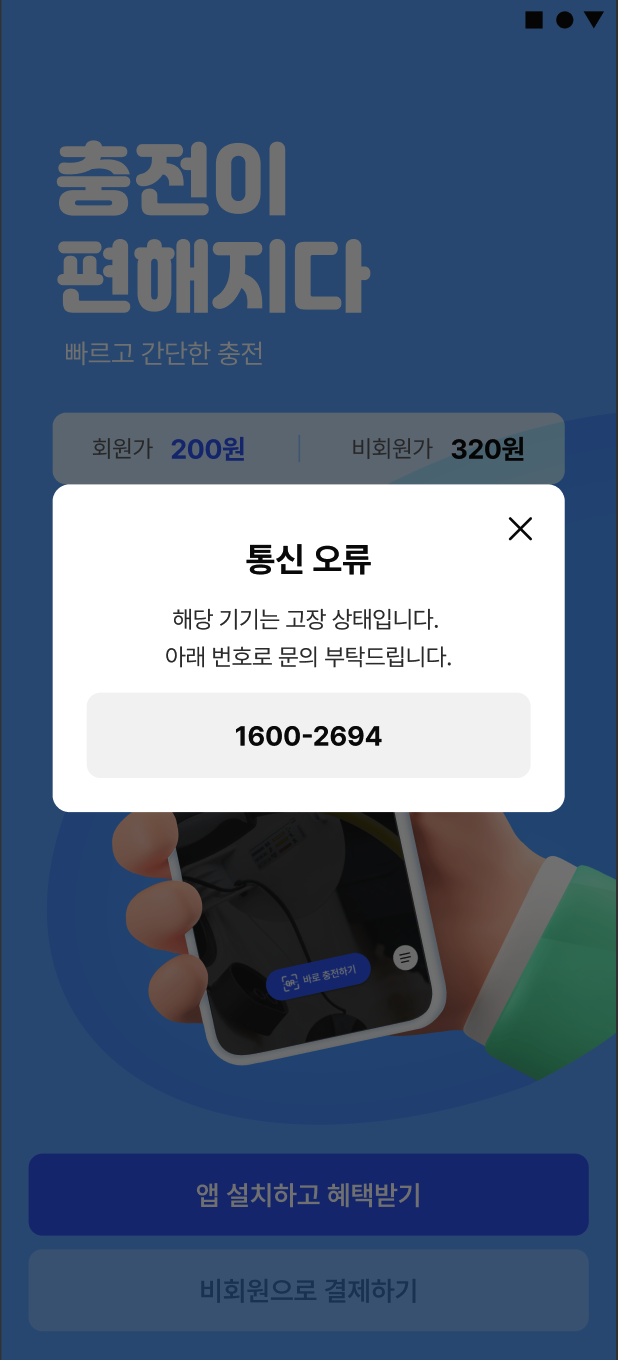Tap 앱 설치하고 혜택받기 button
This screenshot has height=1360, width=618.
point(308,1195)
